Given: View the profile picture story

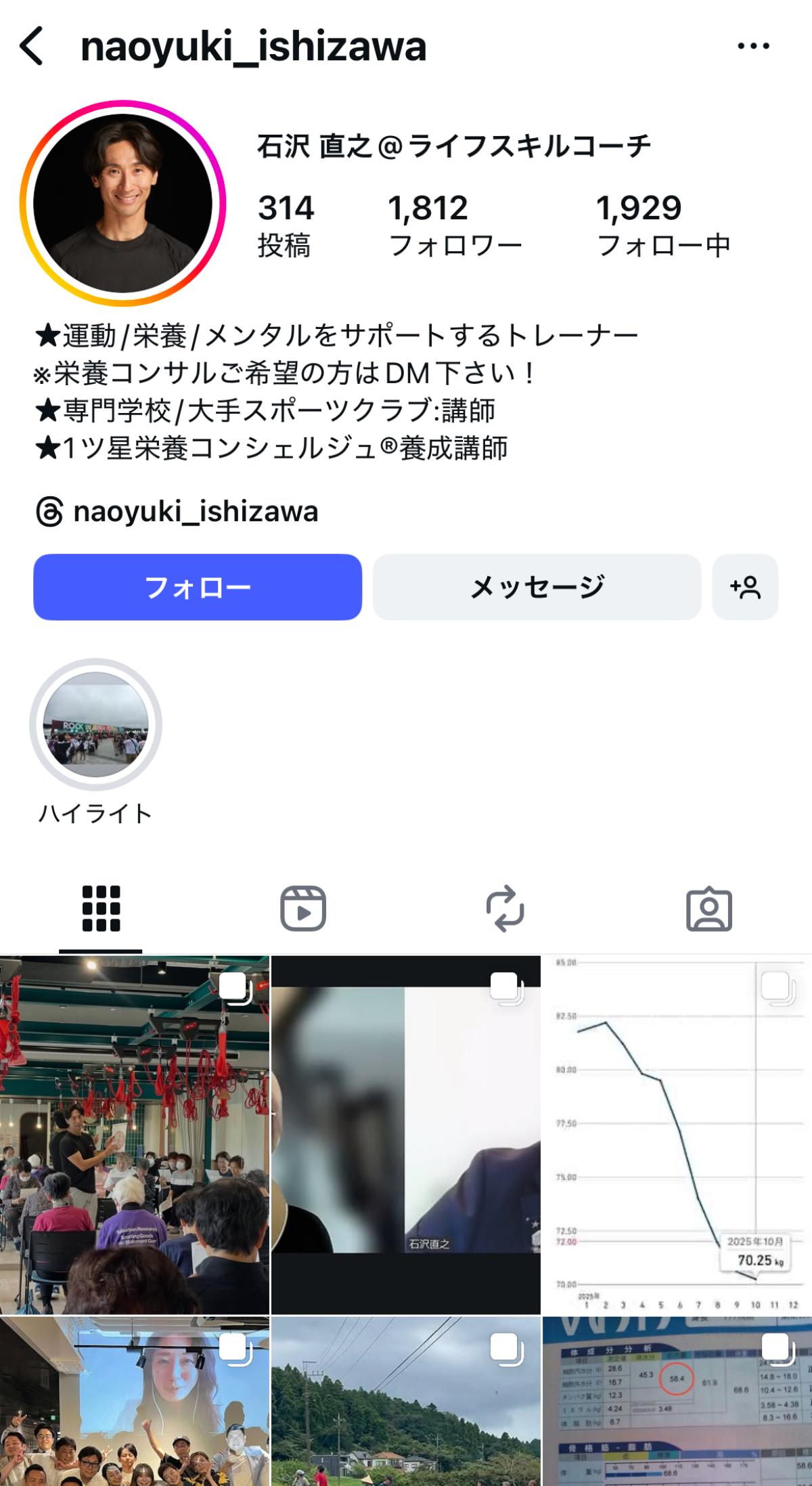Looking at the screenshot, I should click(122, 203).
